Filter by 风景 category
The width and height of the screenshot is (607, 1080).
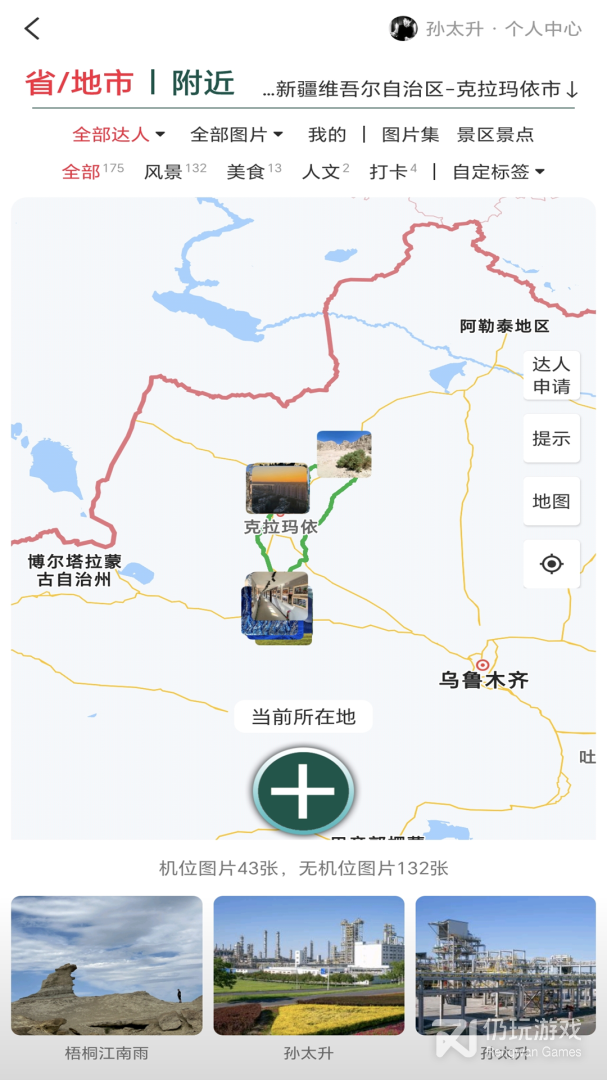coord(164,172)
